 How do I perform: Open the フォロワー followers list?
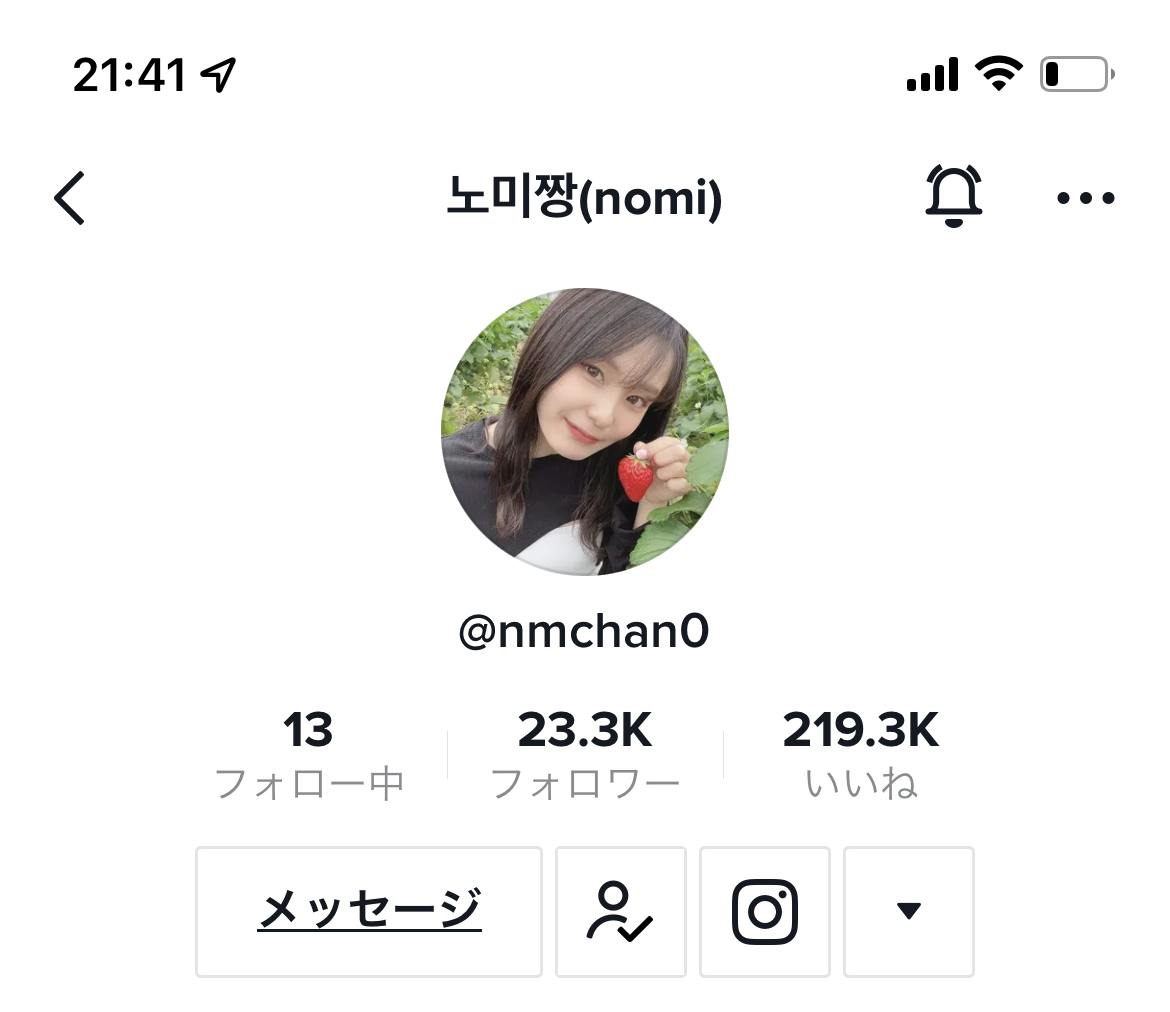point(585,755)
